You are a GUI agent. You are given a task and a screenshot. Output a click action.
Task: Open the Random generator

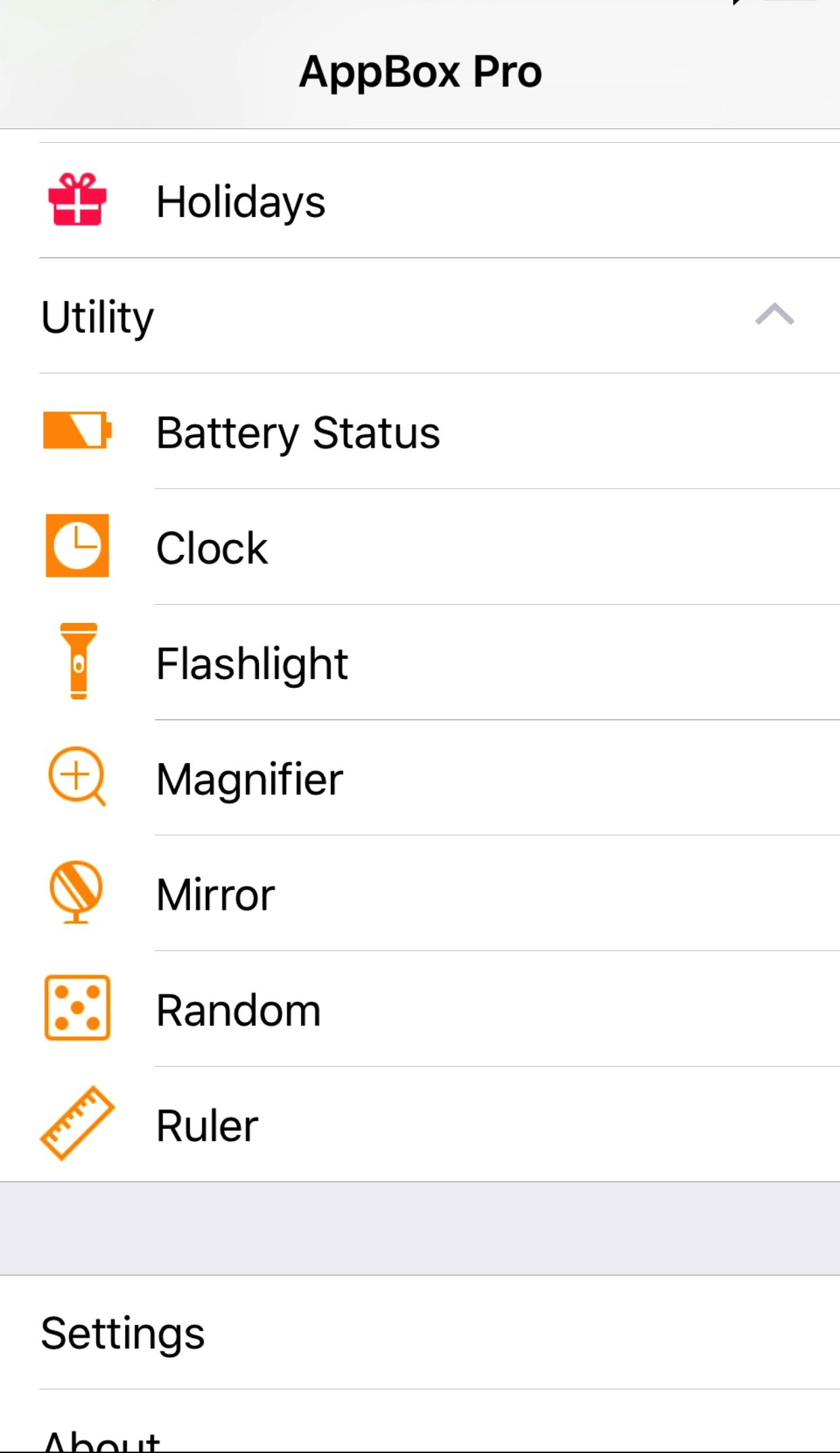pyautogui.click(x=420, y=1009)
